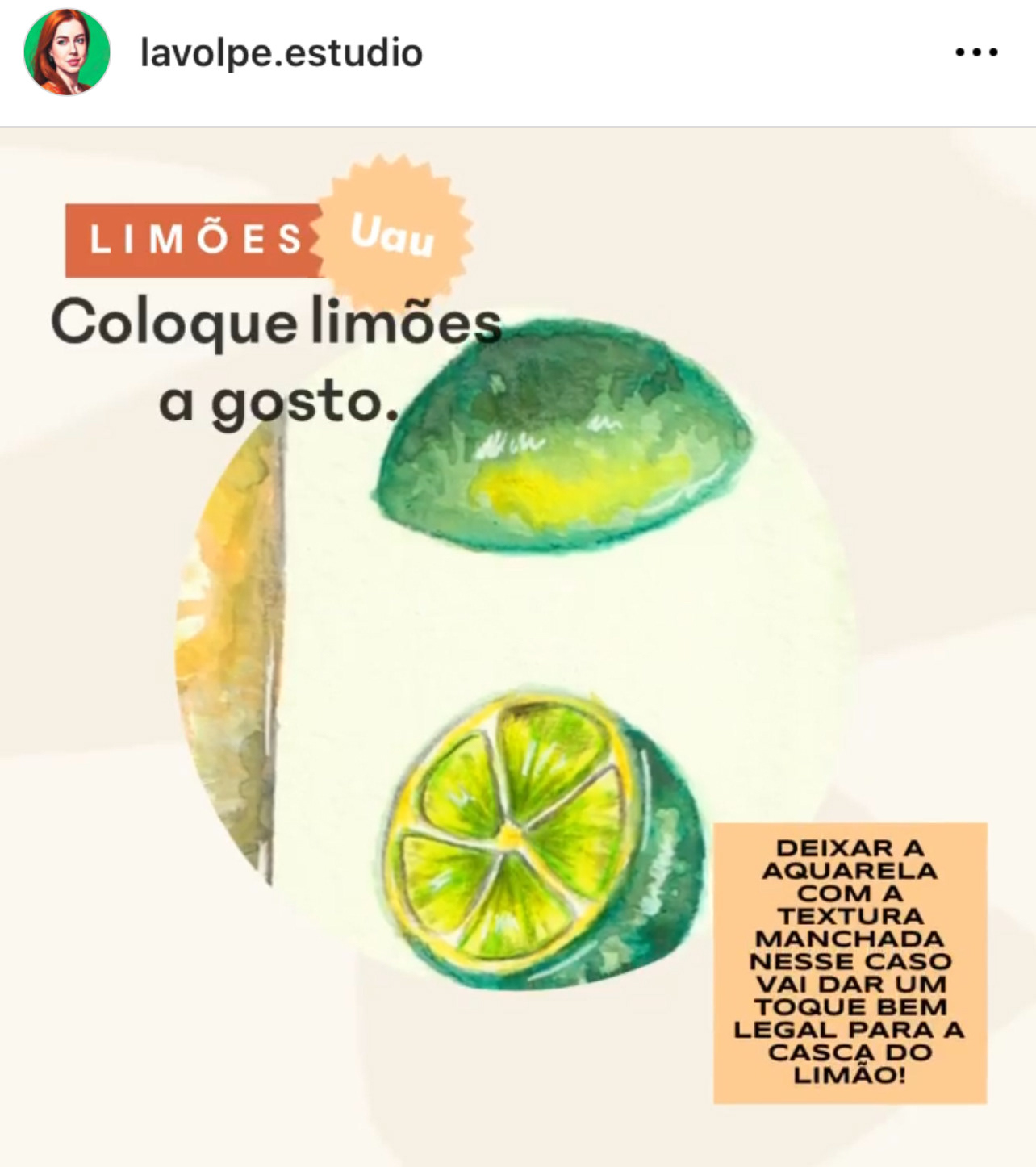Open the lavolpe.estudio username link

(x=281, y=53)
